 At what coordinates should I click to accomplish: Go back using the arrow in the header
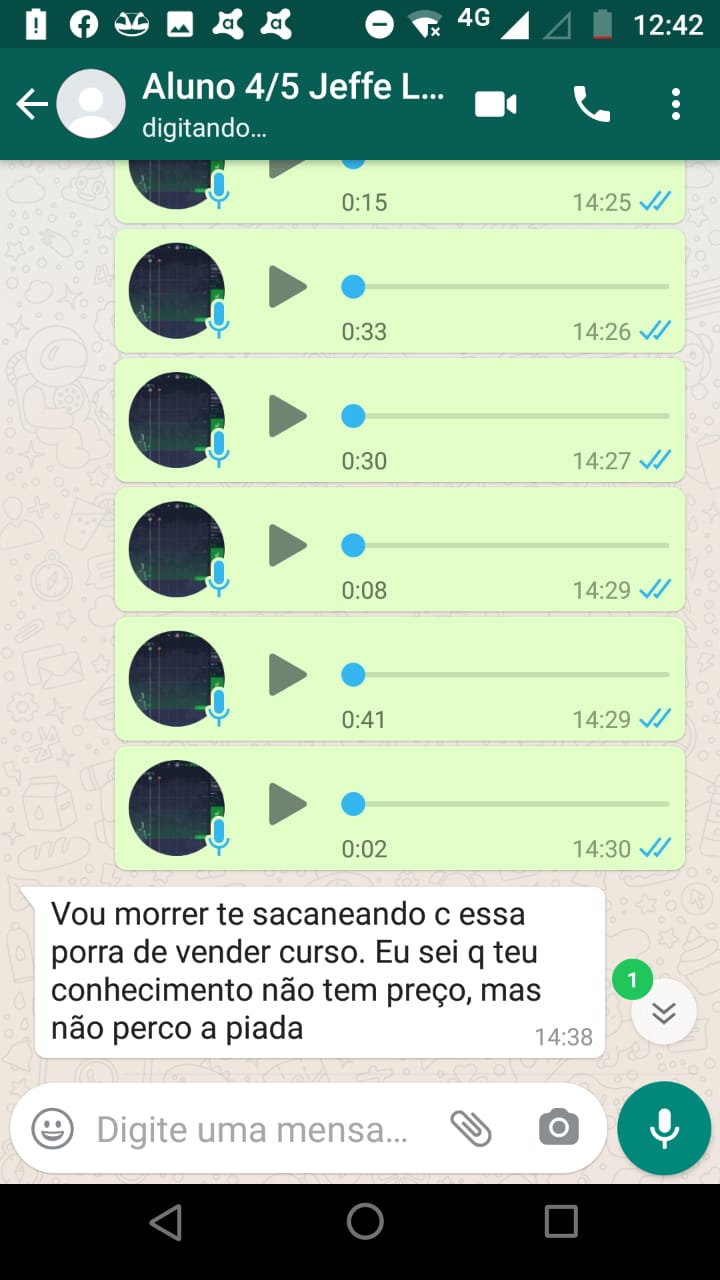(x=31, y=103)
